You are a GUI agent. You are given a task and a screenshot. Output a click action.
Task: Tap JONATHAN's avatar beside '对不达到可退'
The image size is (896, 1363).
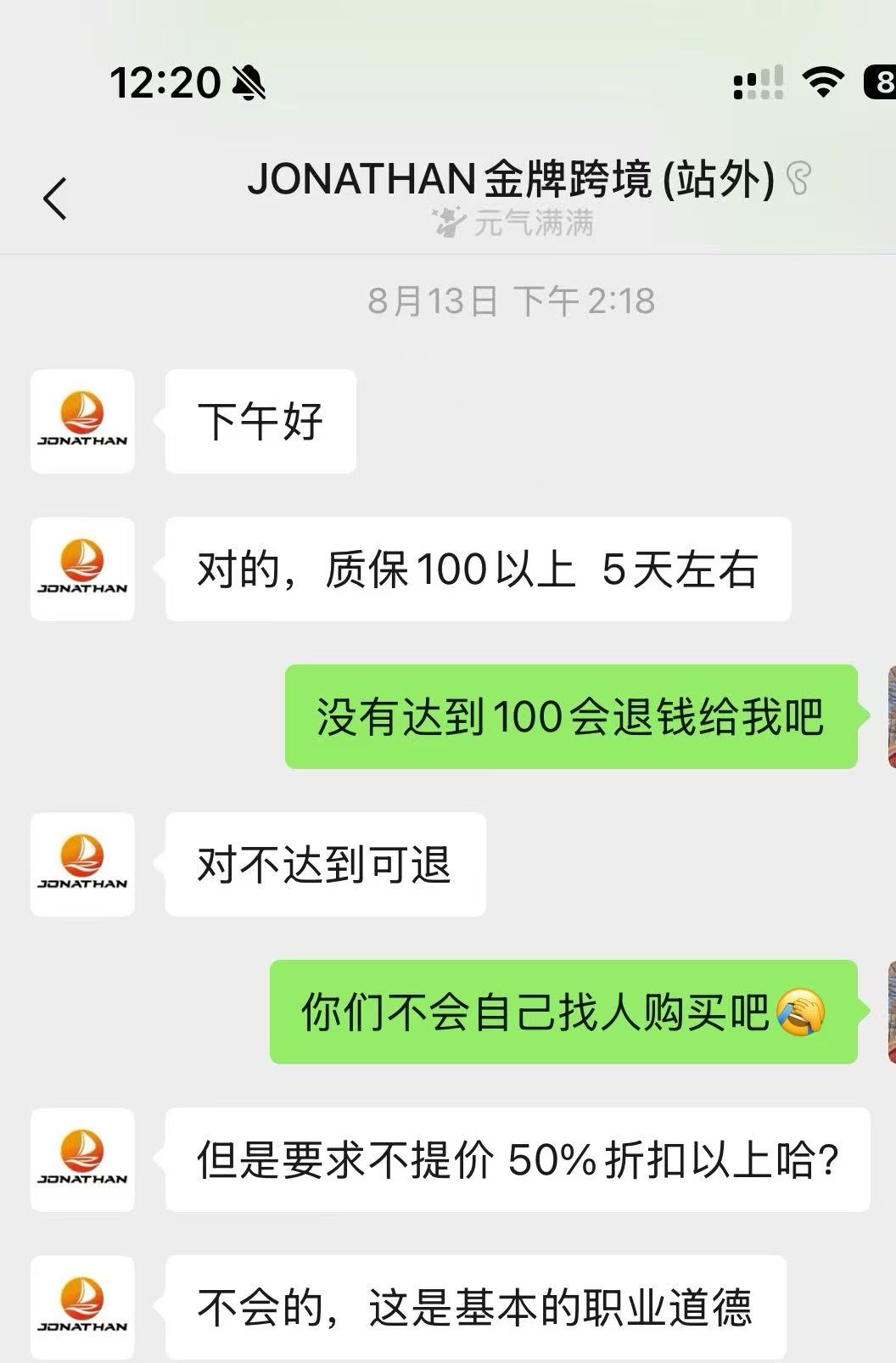tap(82, 865)
